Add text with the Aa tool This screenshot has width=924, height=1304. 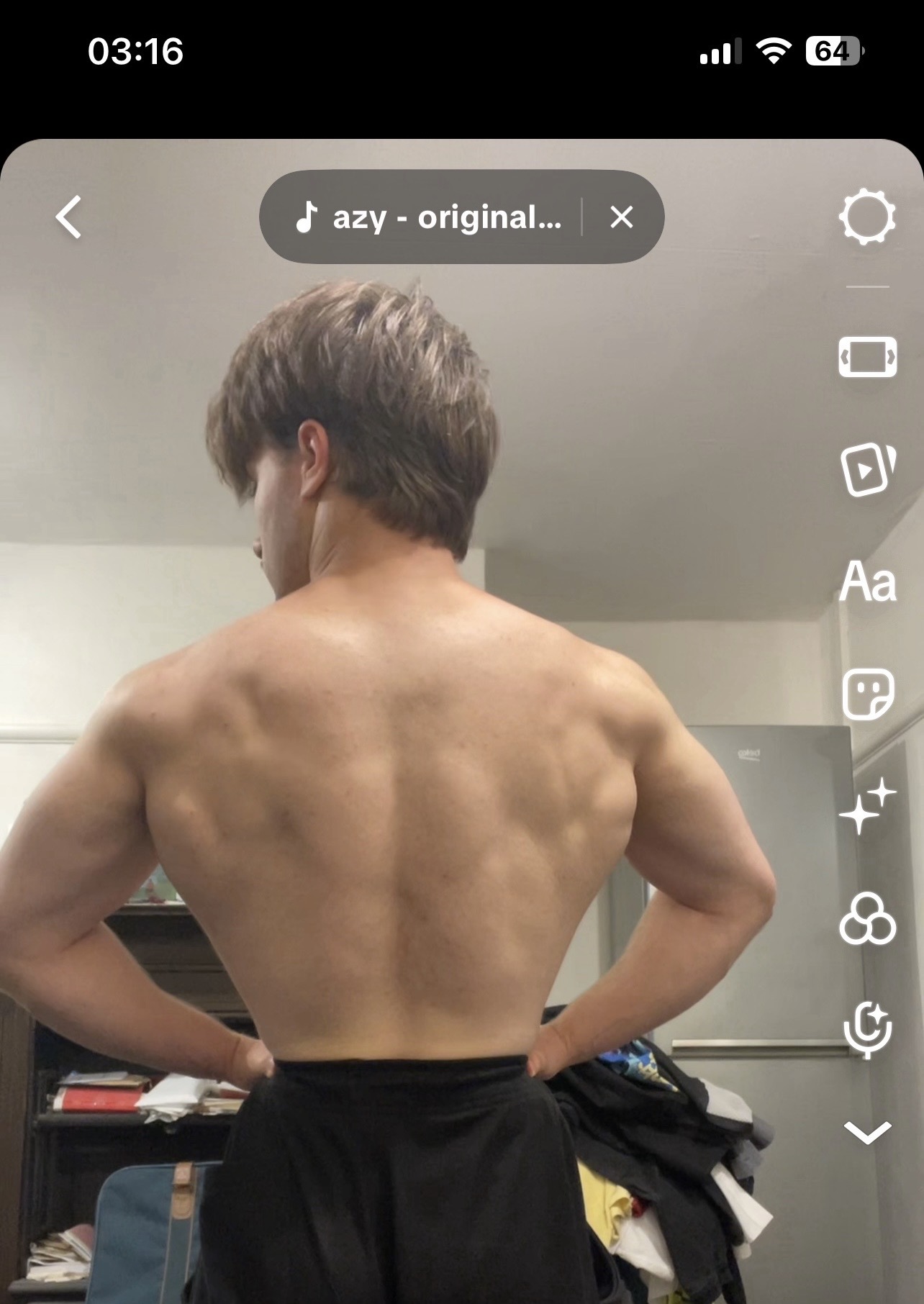[x=867, y=581]
